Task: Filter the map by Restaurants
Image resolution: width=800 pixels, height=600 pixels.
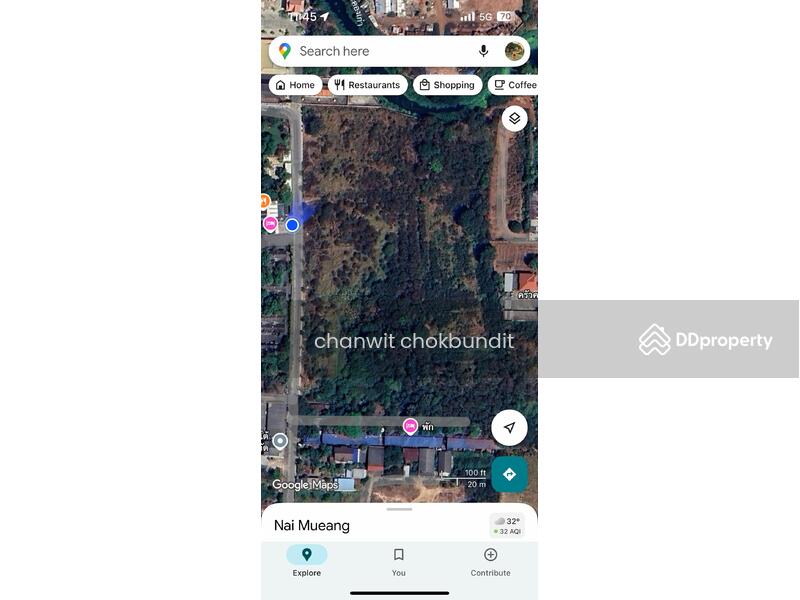Action: (x=367, y=85)
